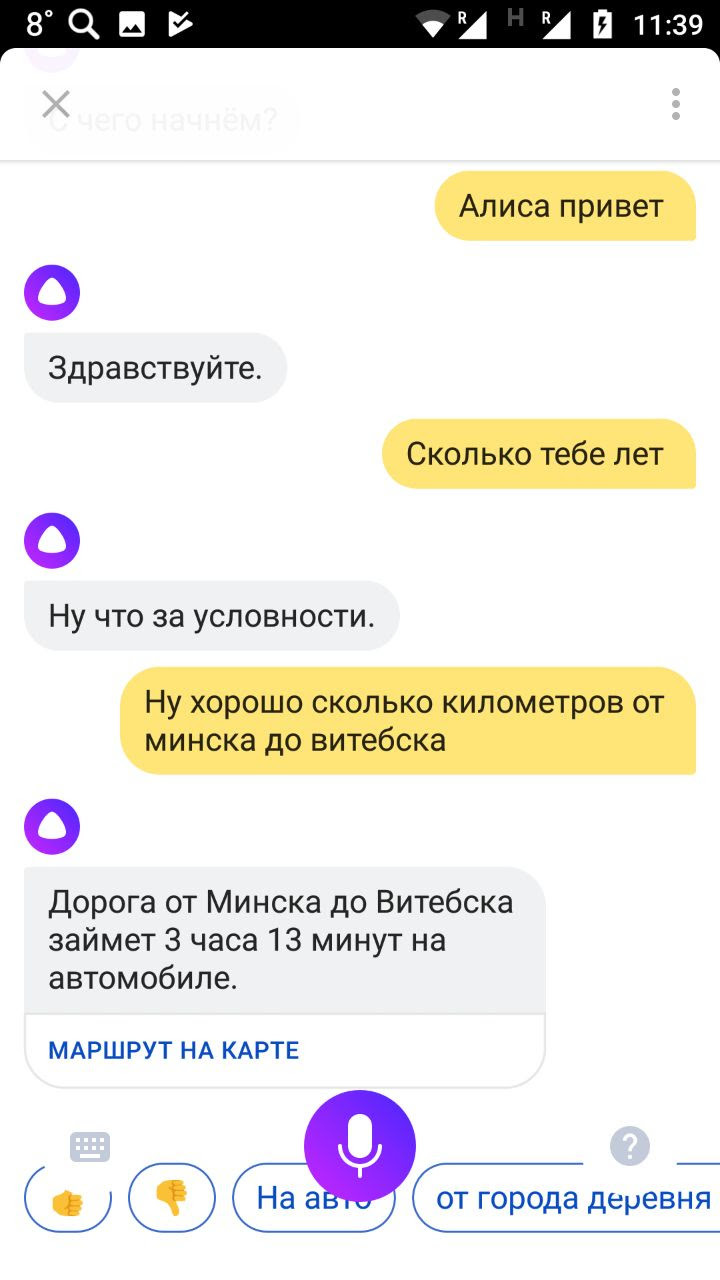The image size is (720, 1280).
Task: Open the help question mark
Action: click(630, 1145)
